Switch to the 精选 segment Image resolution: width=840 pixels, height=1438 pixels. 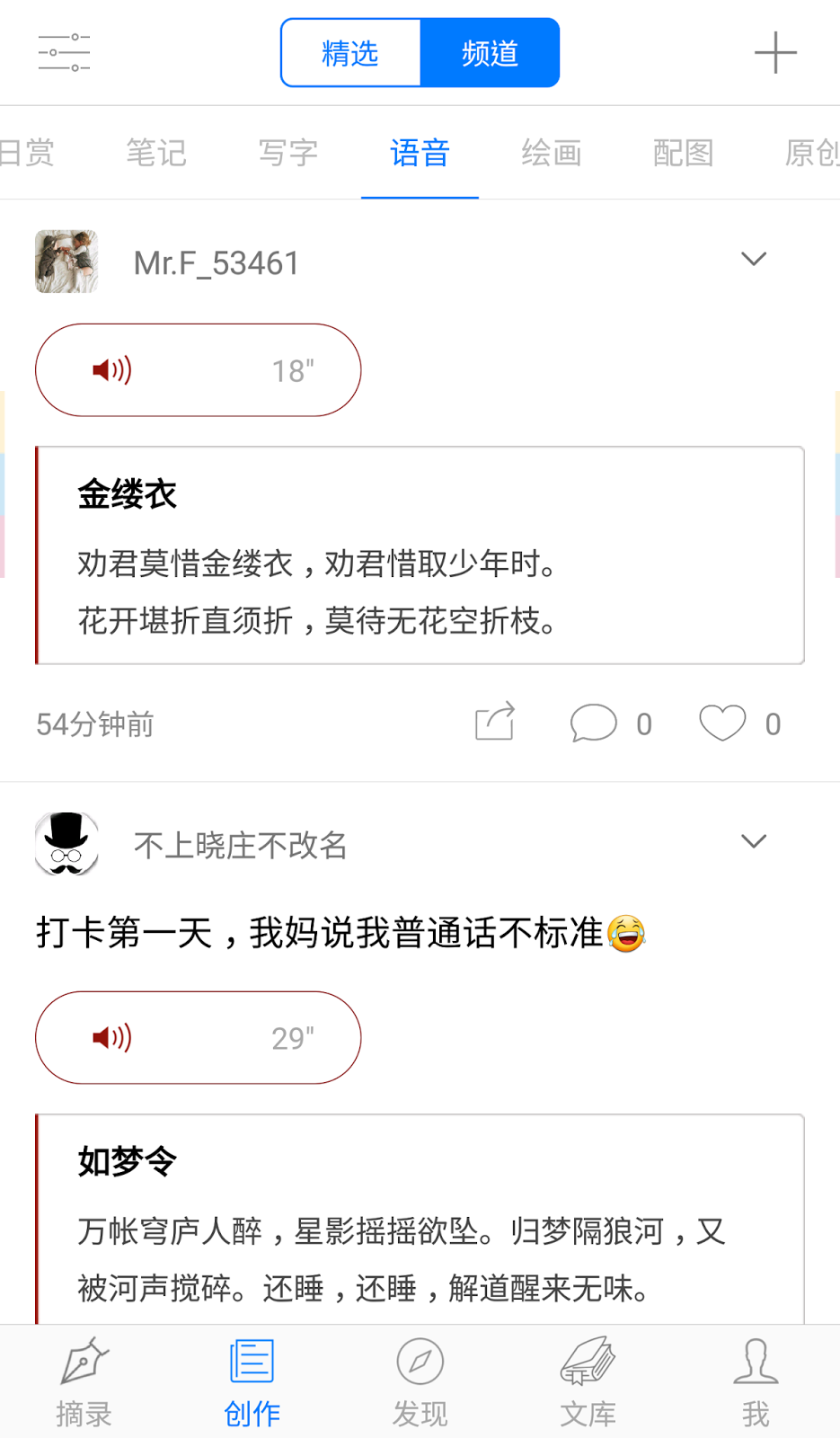point(350,53)
